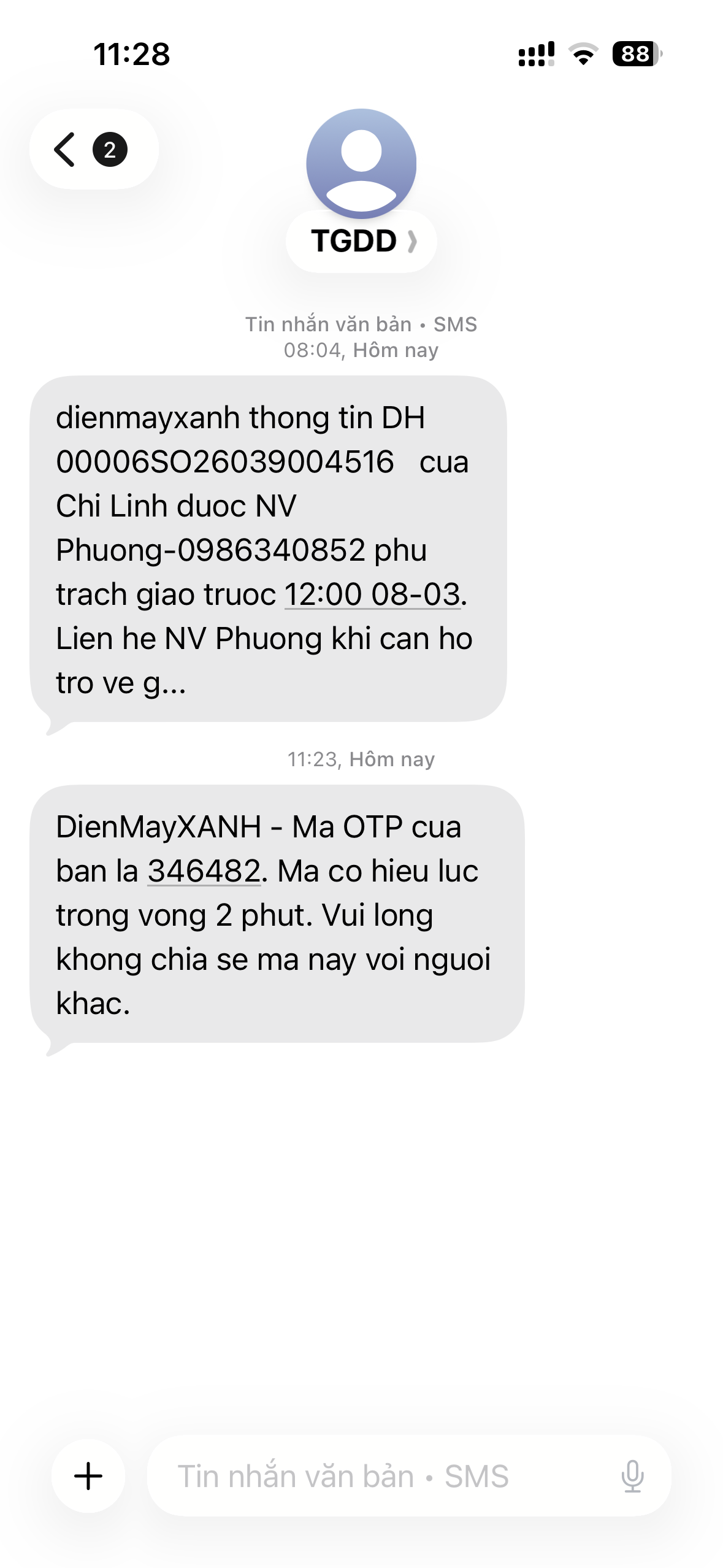Open the underlined date 12:00 08-03
The image size is (723, 1568).
(x=372, y=595)
